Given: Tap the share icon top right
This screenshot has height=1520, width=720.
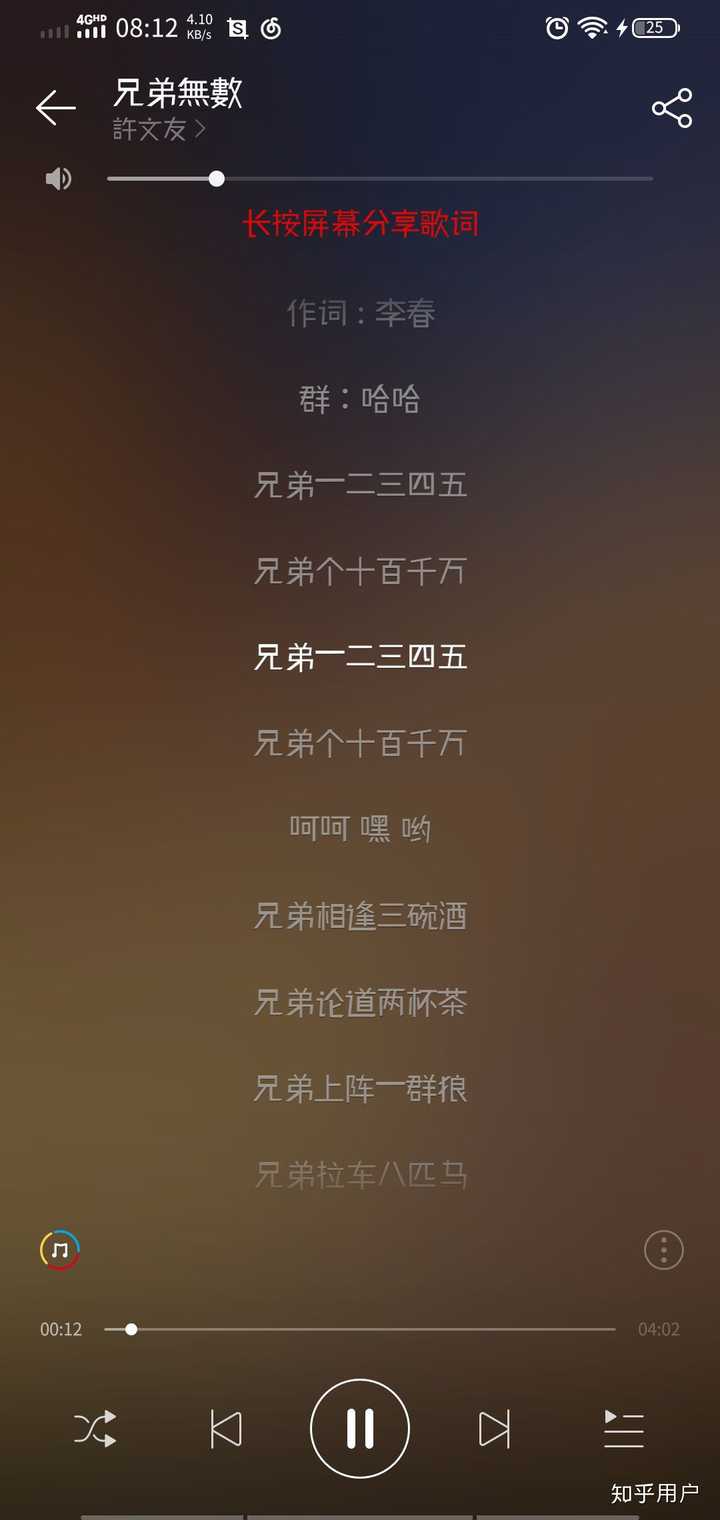Looking at the screenshot, I should [x=671, y=107].
